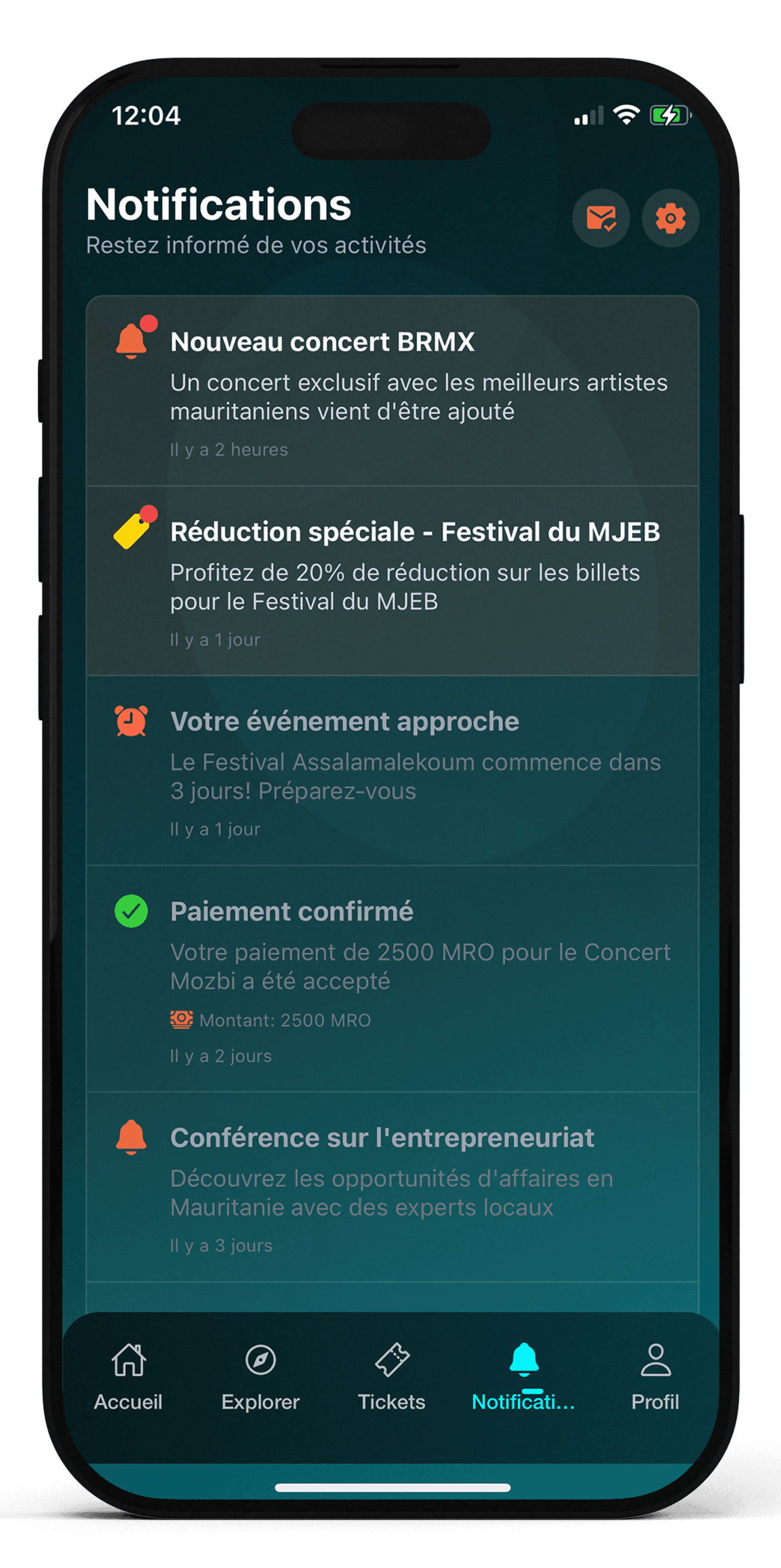Mark all notifications as read
781x1568 pixels.
[601, 218]
